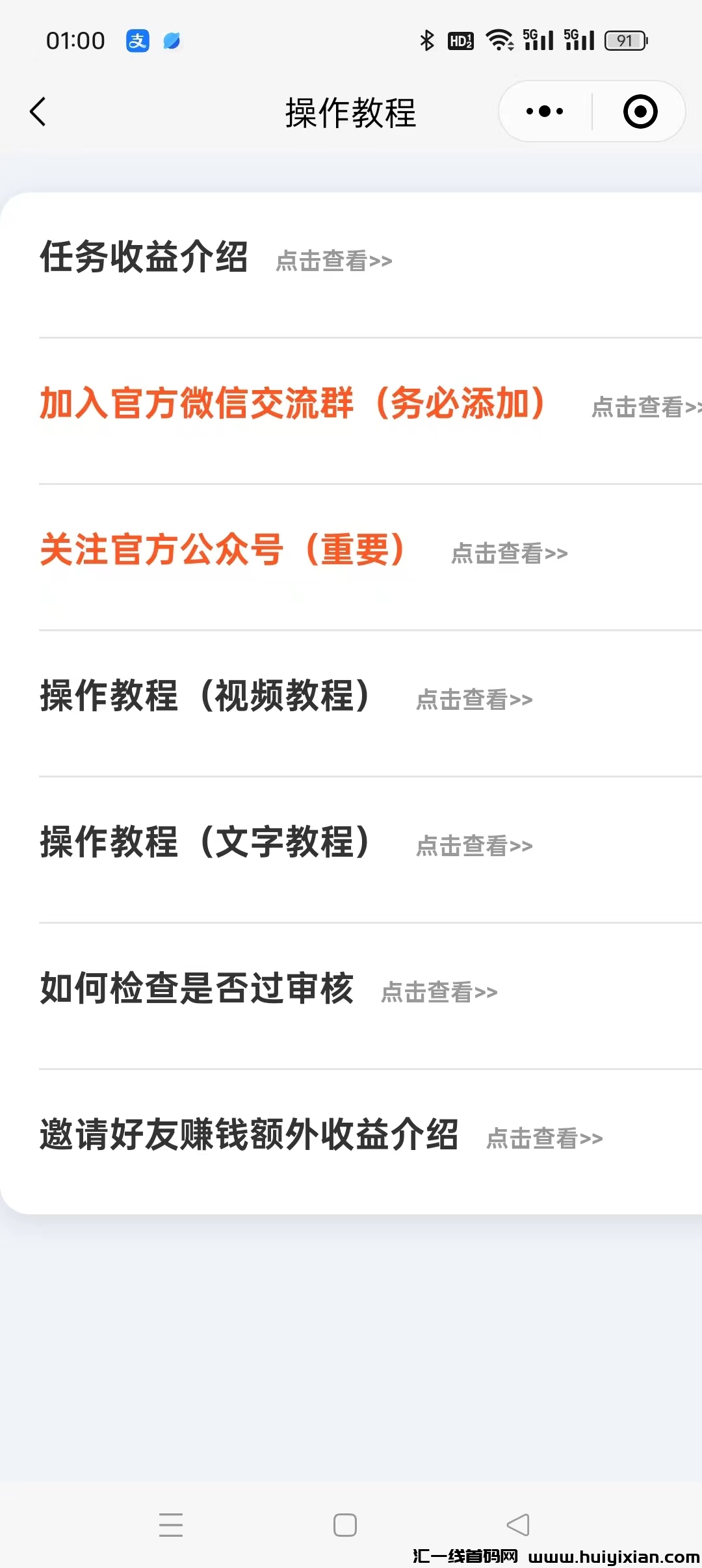This screenshot has height=1568, width=702.
Task: Open 操作教程 (文字教程)
Action: [x=474, y=846]
